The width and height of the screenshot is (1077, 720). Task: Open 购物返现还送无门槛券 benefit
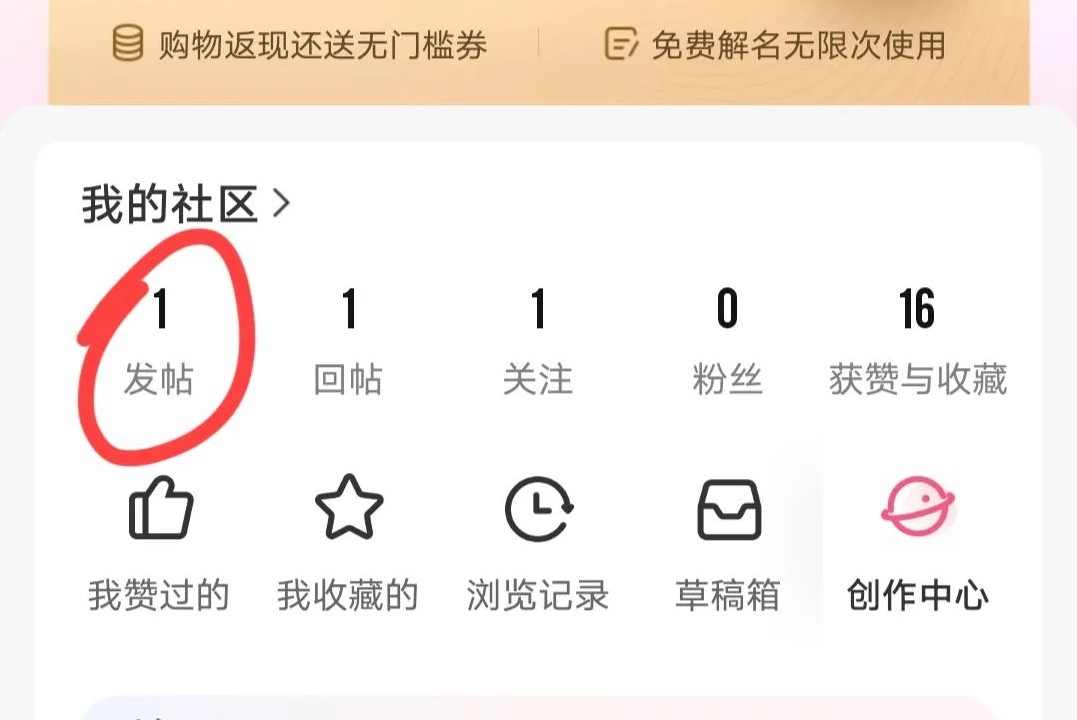point(300,45)
